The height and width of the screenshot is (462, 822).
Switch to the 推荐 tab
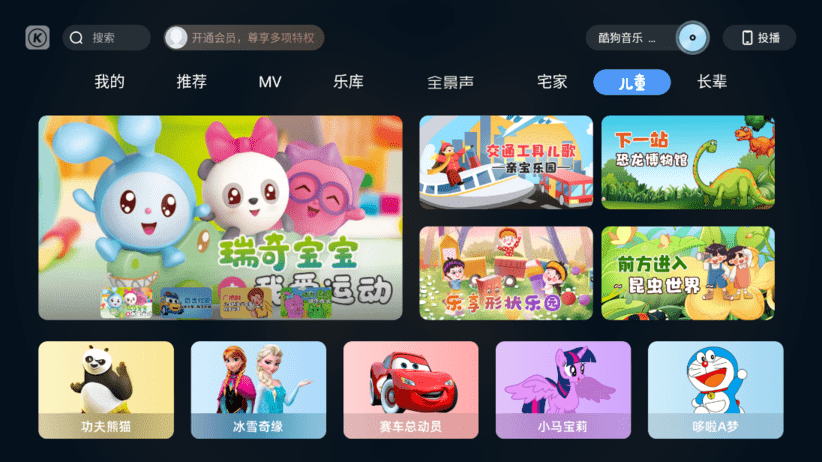tap(191, 82)
